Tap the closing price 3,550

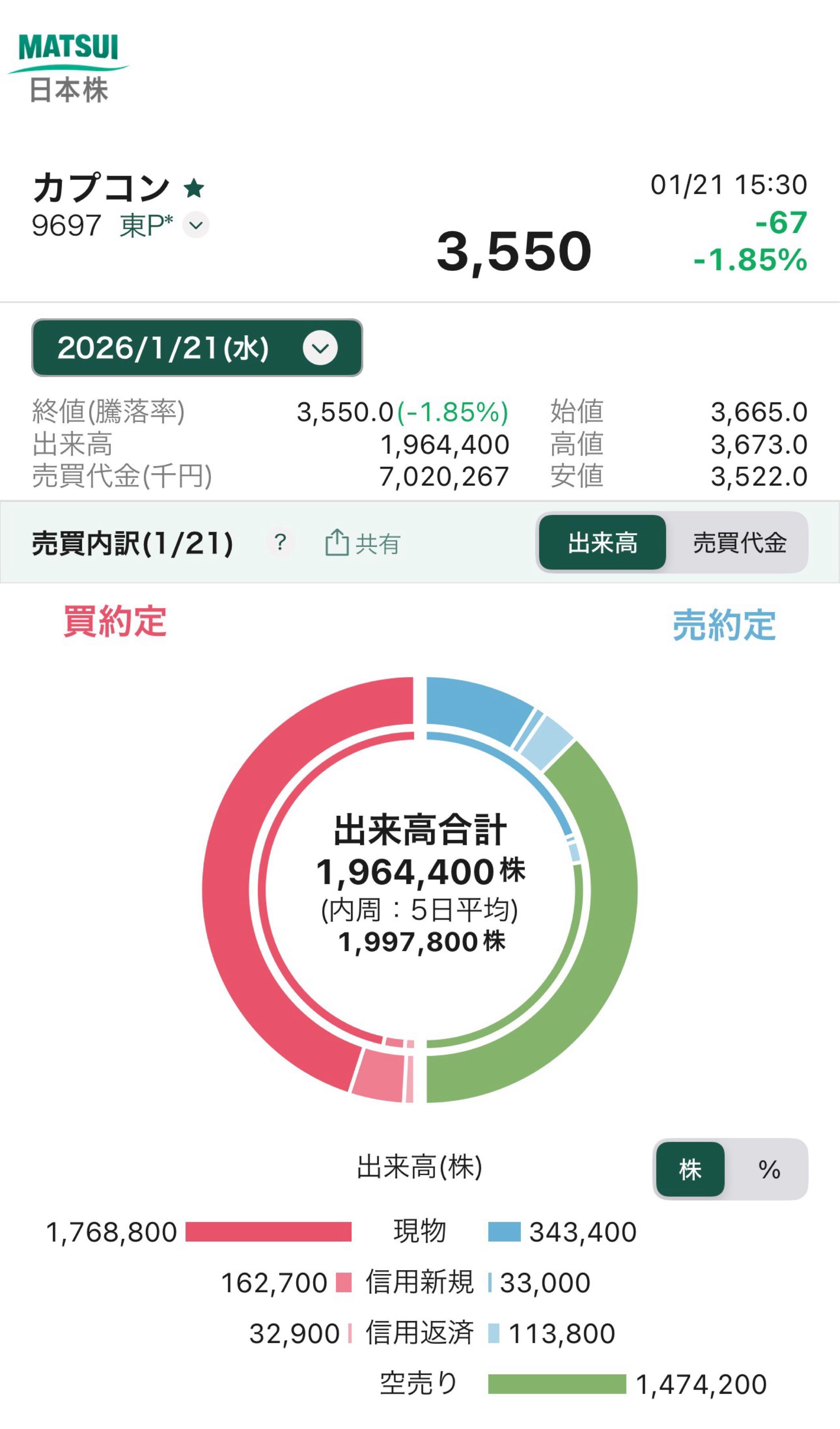pyautogui.click(x=513, y=255)
